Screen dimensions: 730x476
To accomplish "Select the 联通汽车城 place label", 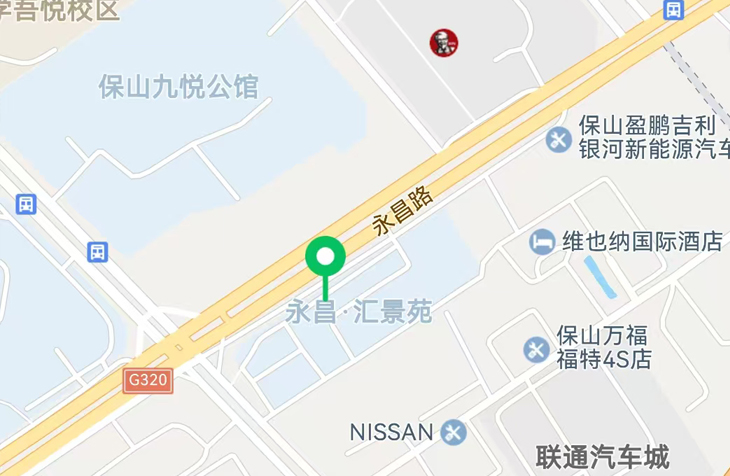I will coord(601,457).
